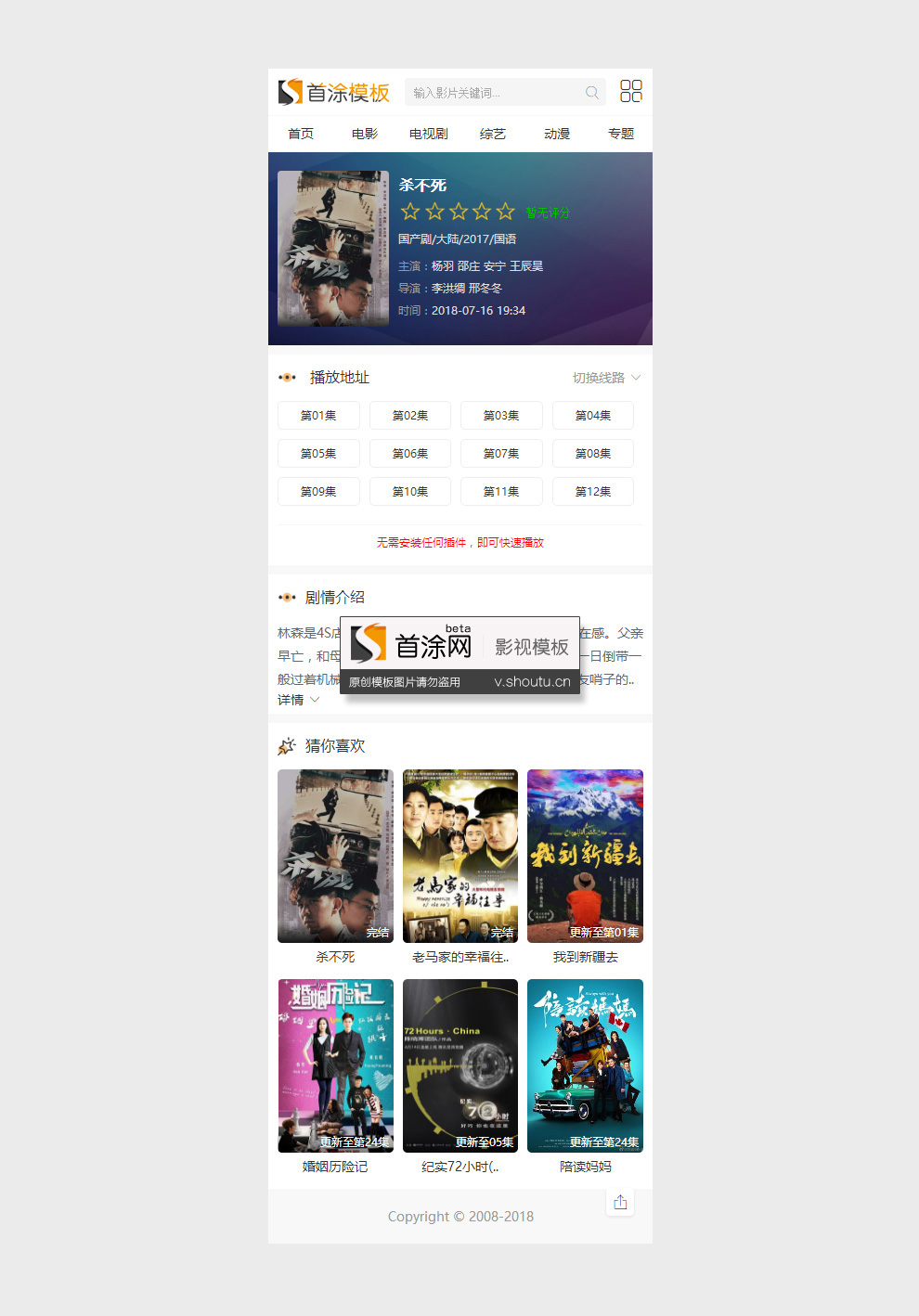Viewport: 919px width, 1316px height.
Task: Go to the 首页 tab
Action: point(301,134)
